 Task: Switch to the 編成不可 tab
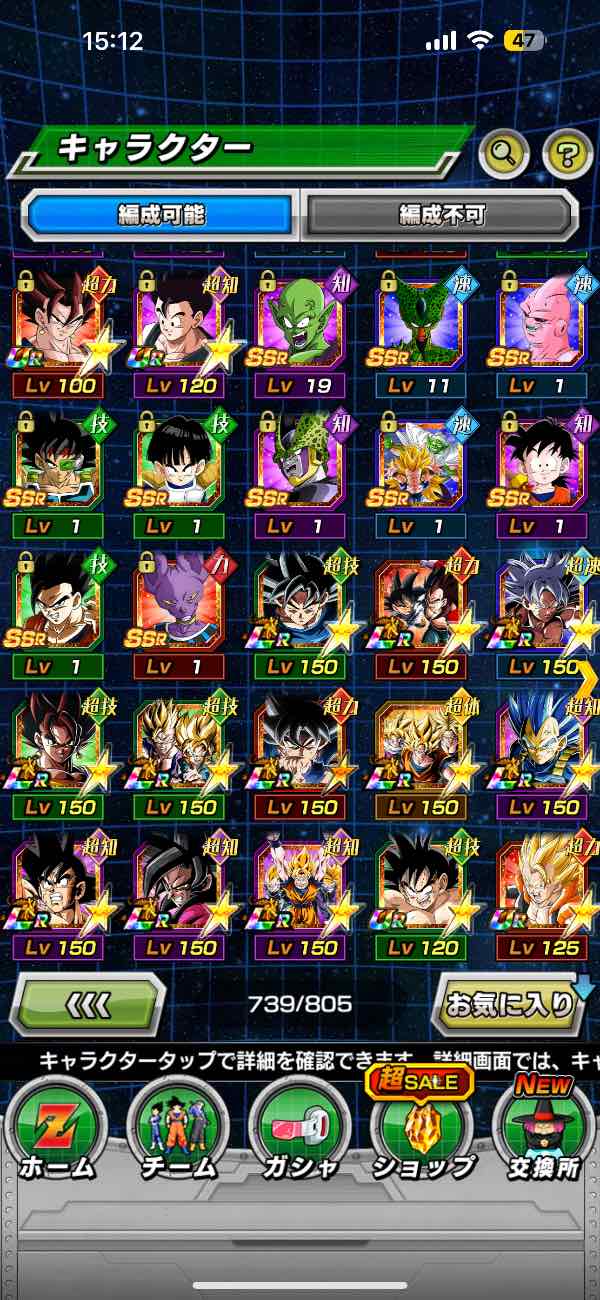(441, 214)
